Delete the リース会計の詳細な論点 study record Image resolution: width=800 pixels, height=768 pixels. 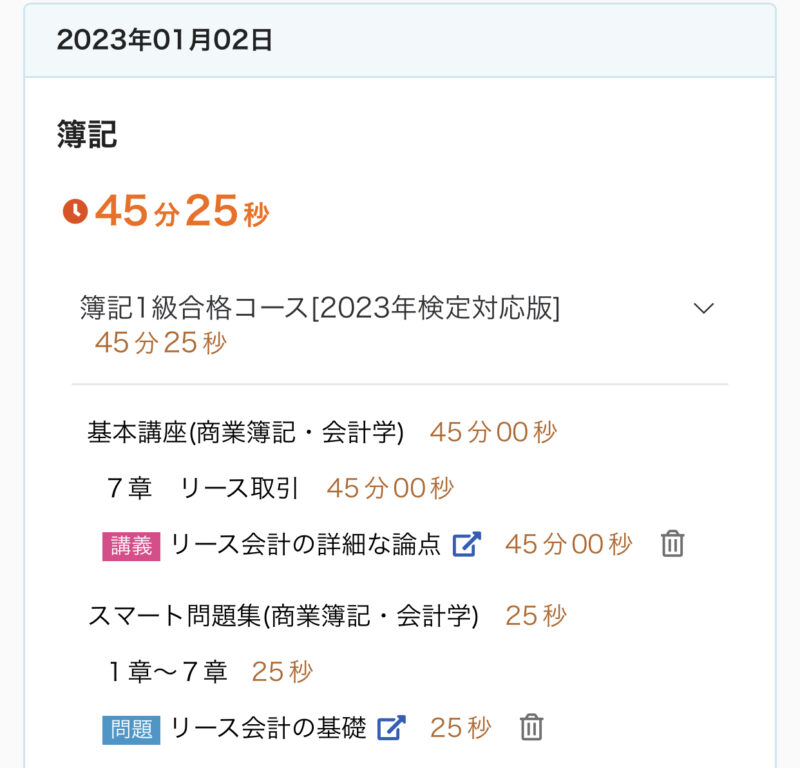coord(673,544)
